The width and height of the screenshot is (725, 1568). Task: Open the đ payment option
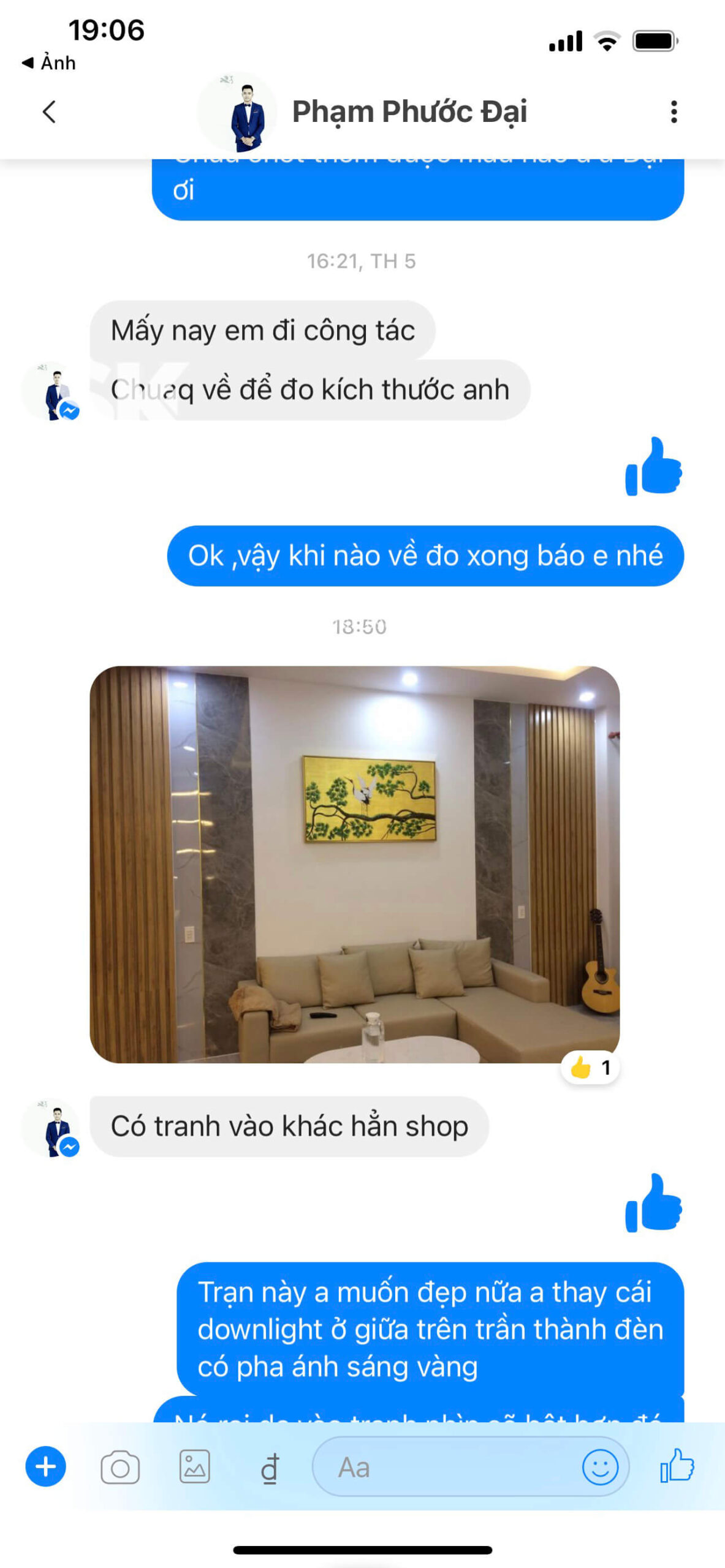click(x=270, y=1468)
